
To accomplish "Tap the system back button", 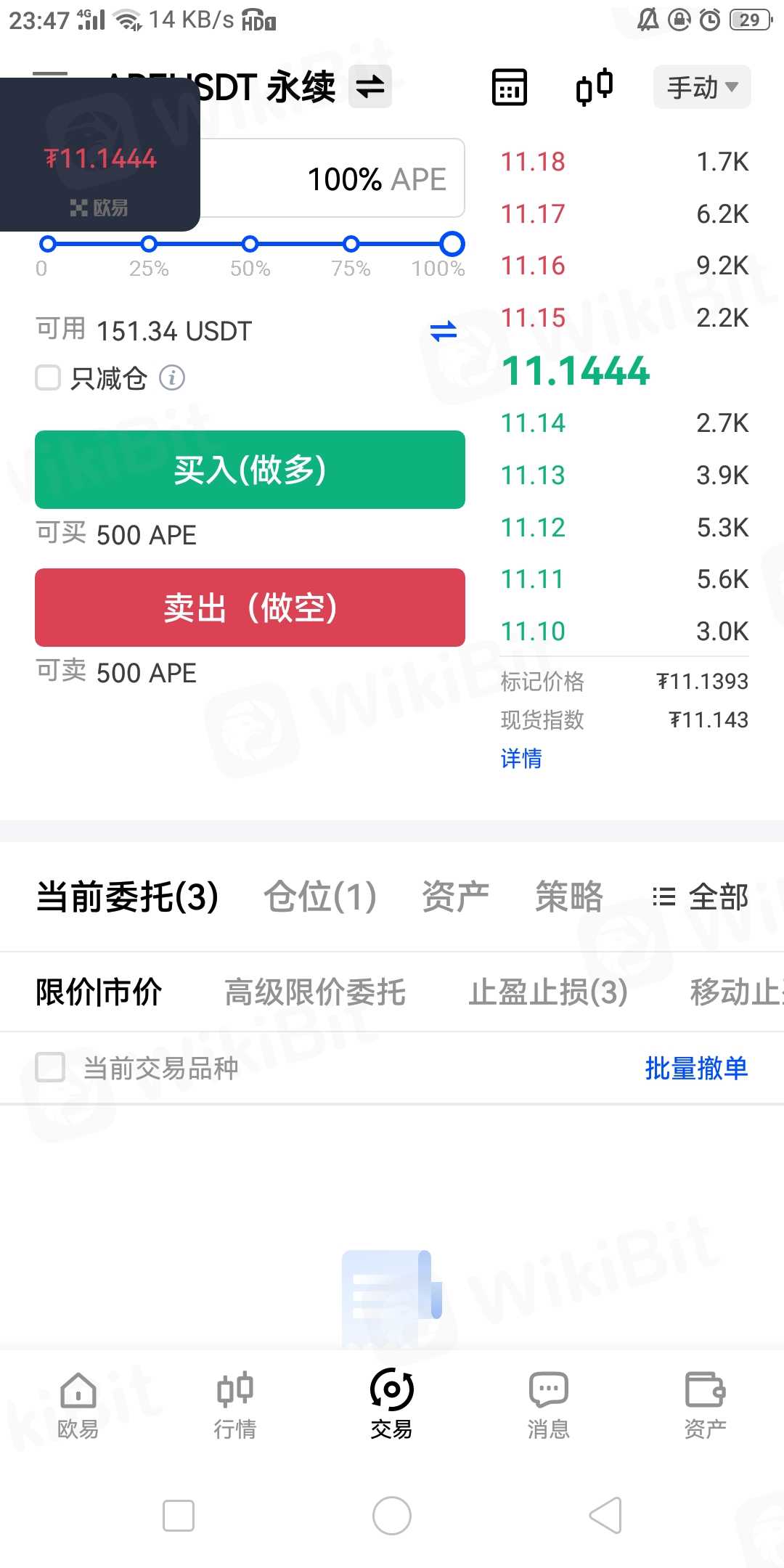I will [x=605, y=1516].
